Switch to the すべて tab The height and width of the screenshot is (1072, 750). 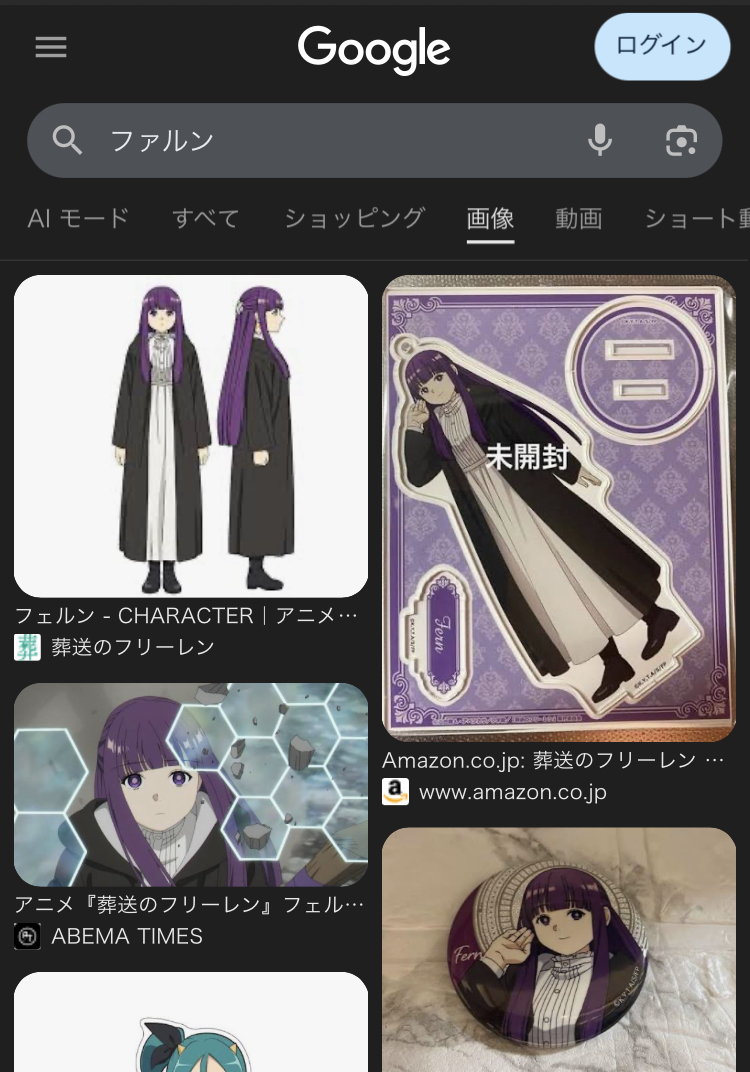point(206,218)
